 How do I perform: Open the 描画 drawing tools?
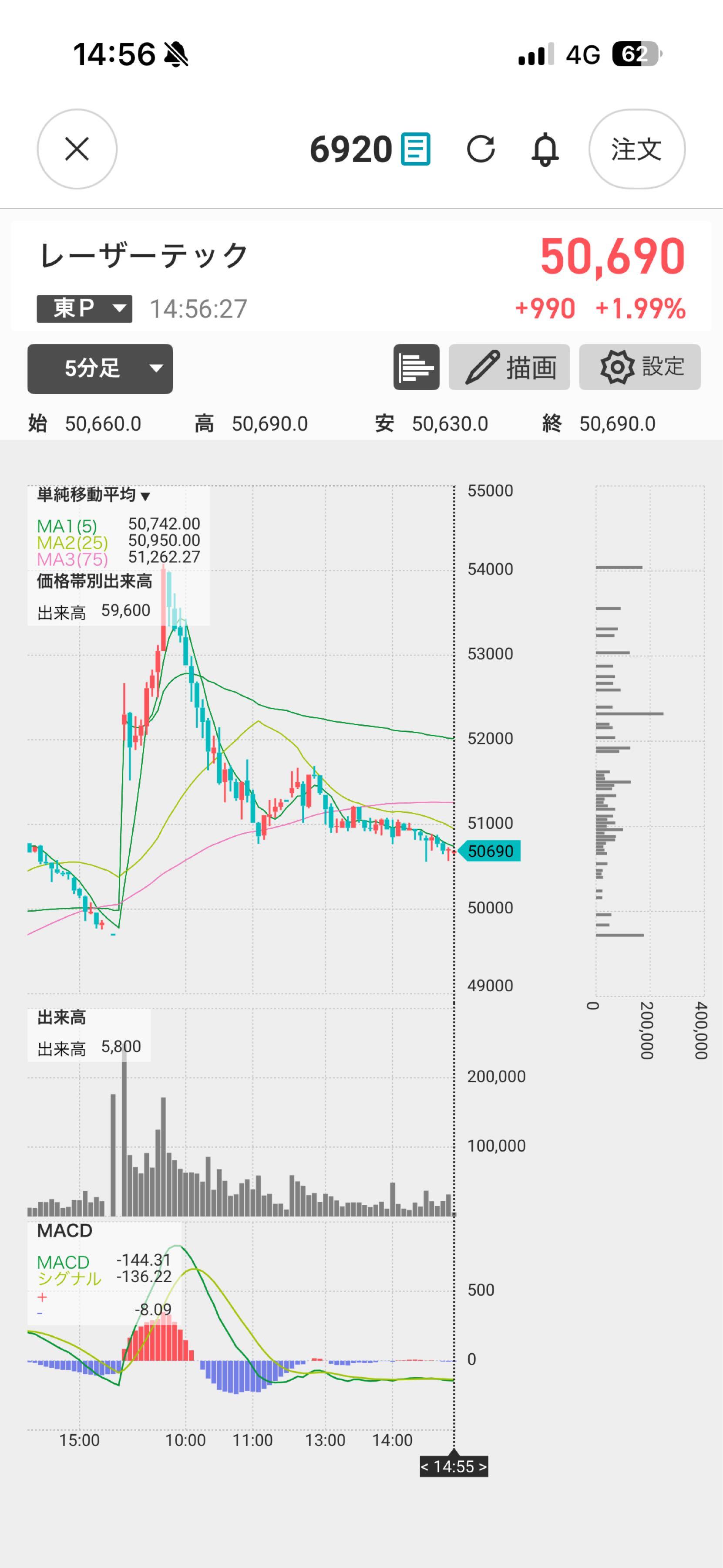click(510, 367)
